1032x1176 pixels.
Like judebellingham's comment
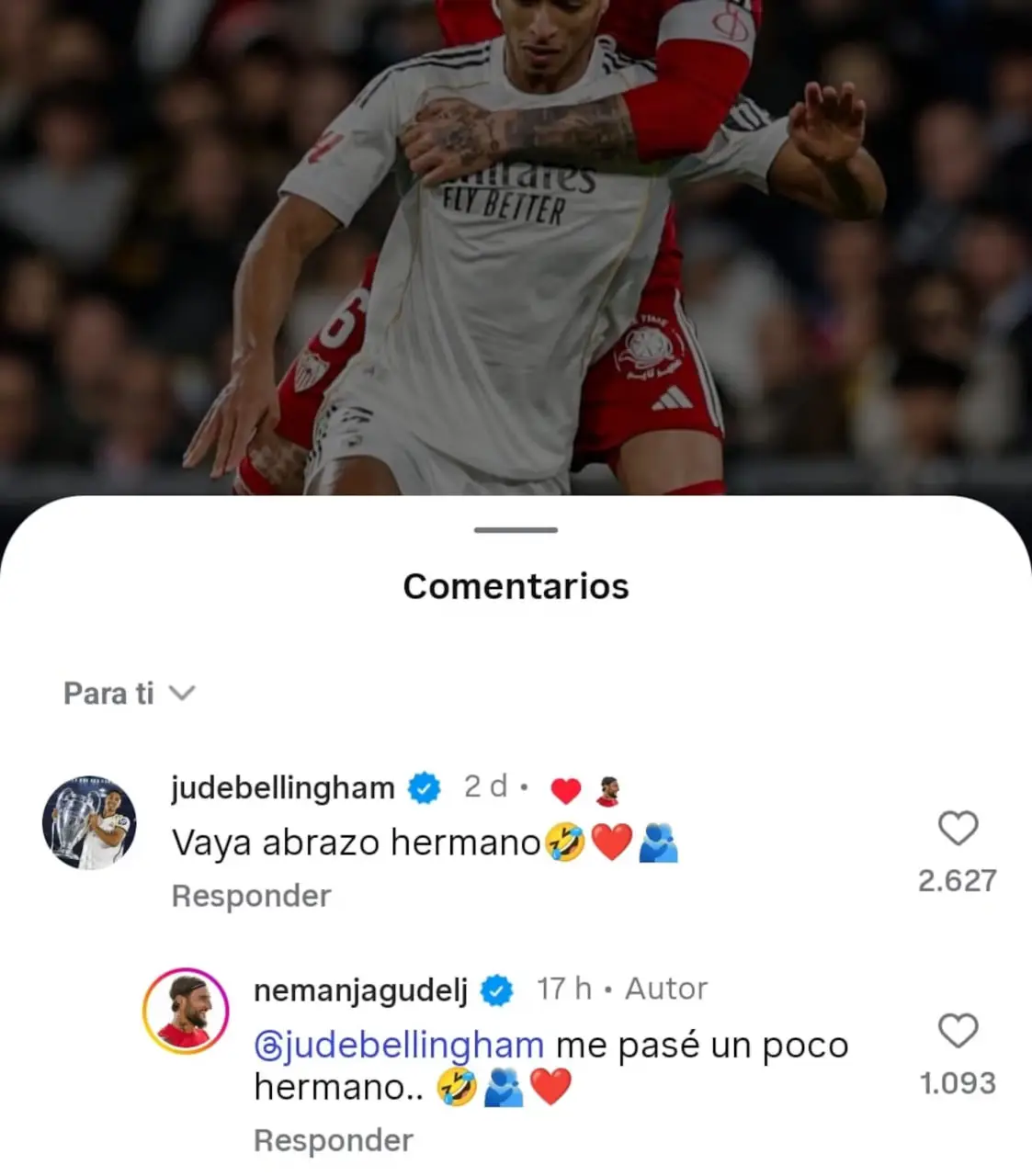958,829
